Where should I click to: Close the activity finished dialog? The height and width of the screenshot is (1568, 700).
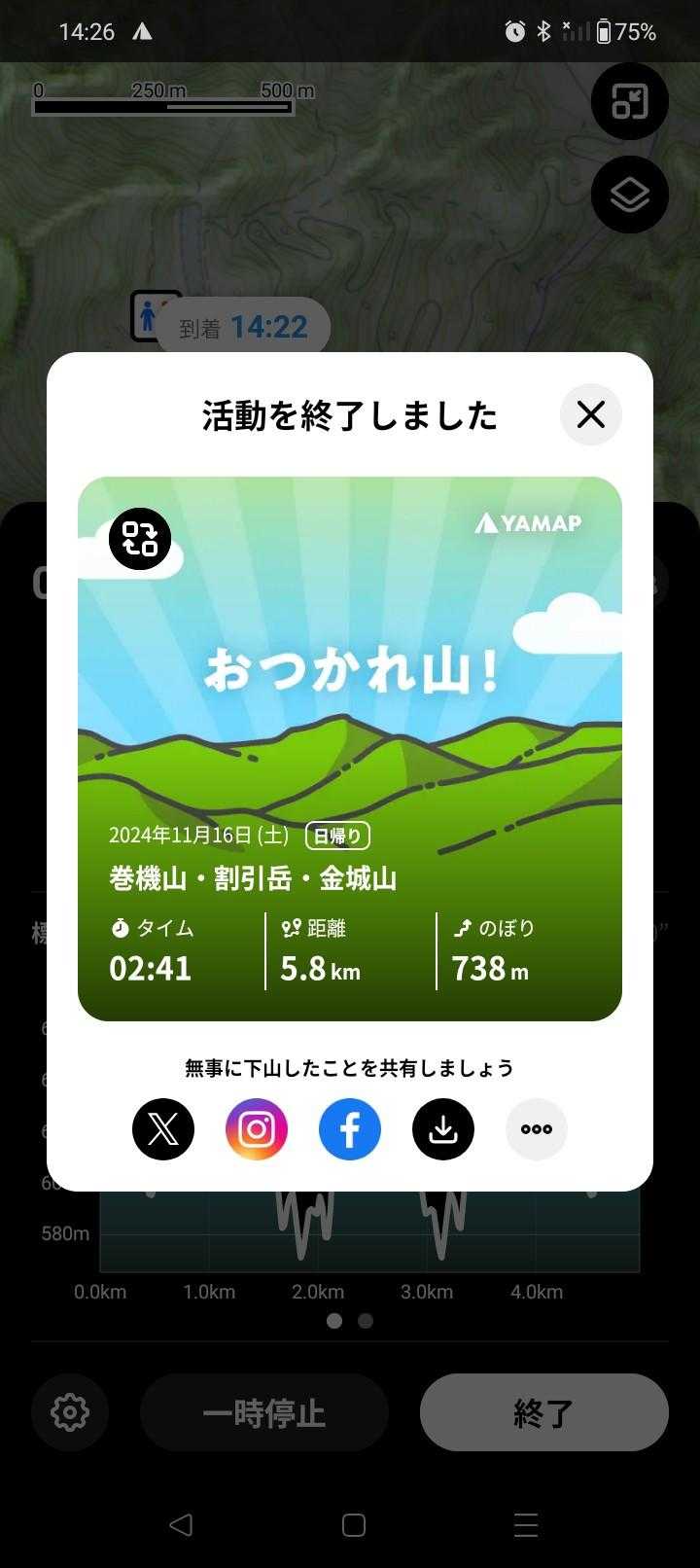point(590,415)
